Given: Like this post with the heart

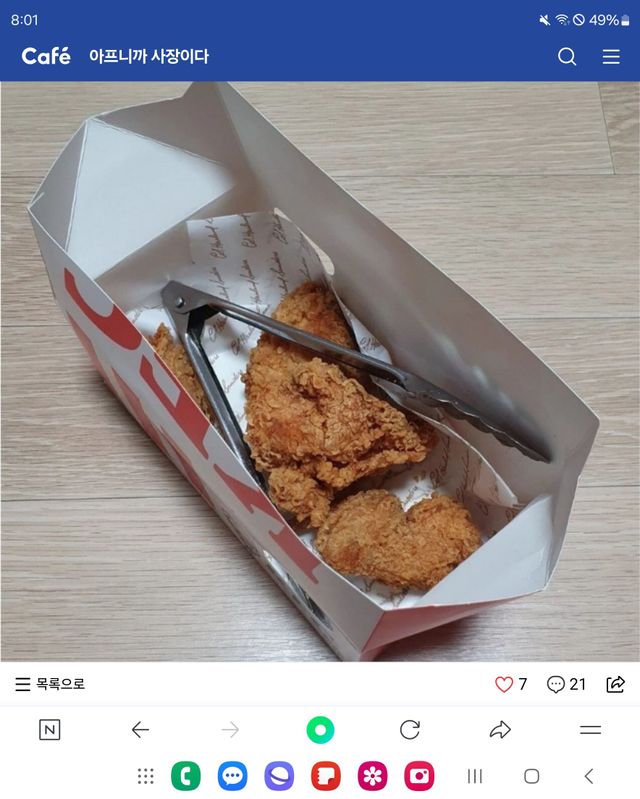Looking at the screenshot, I should click(x=504, y=684).
